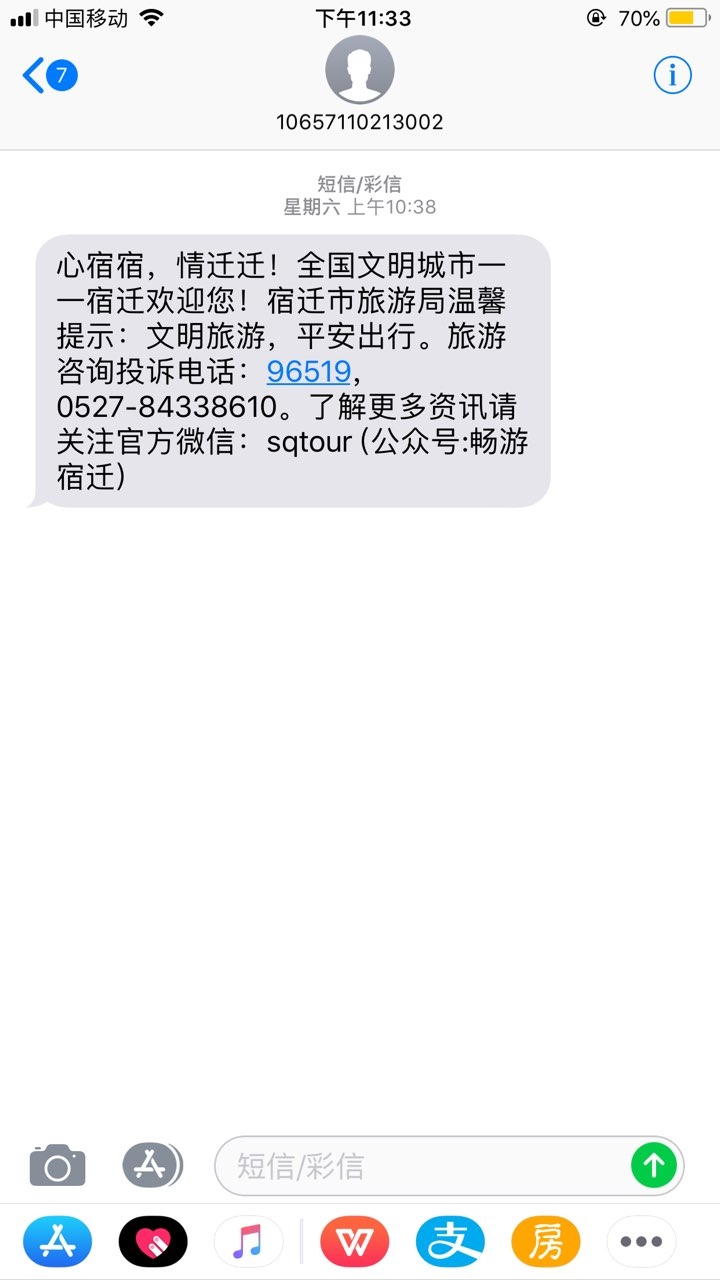Open the App Store icon beside input field
The height and width of the screenshot is (1280, 720).
151,1164
